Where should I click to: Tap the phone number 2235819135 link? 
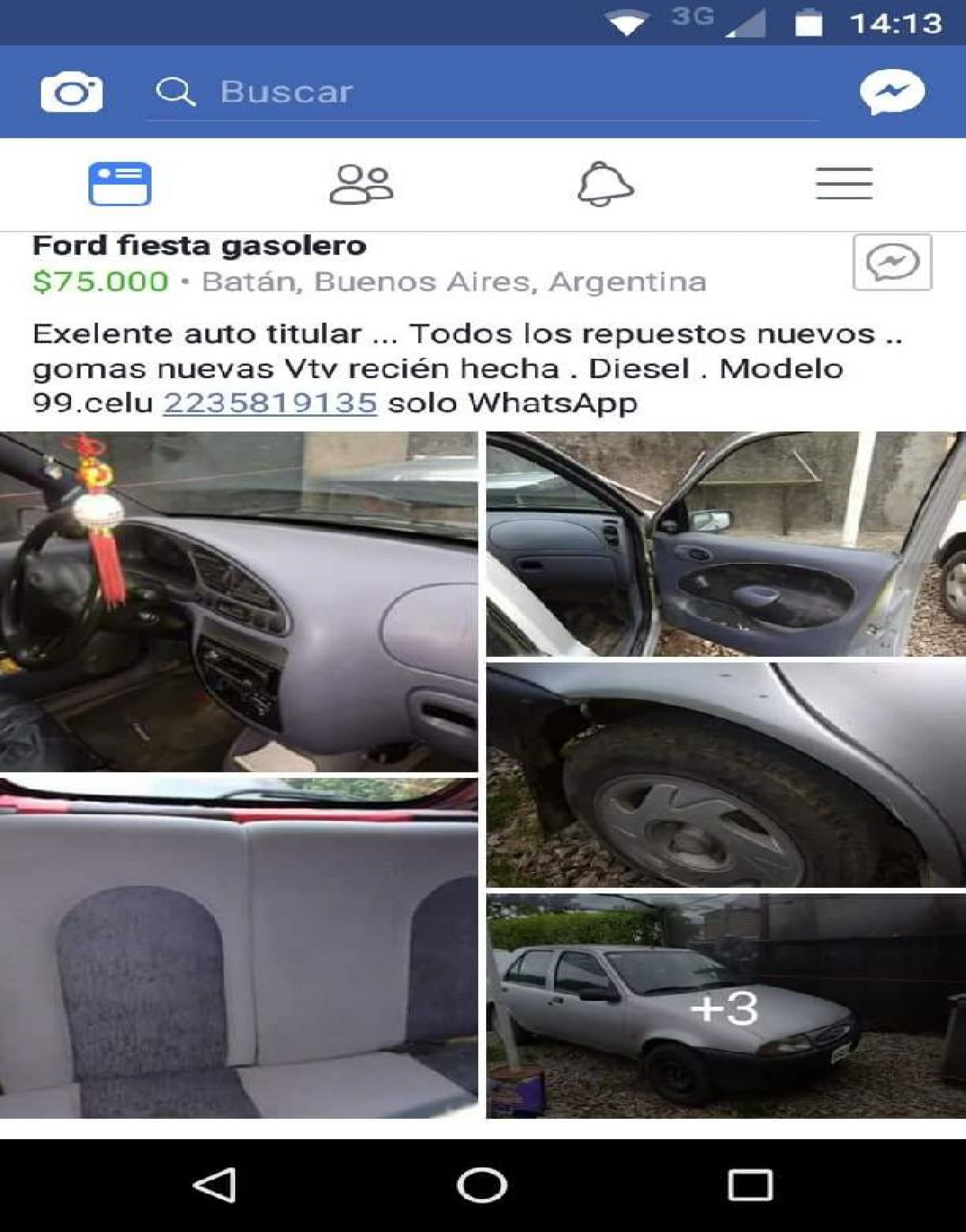click(x=270, y=403)
